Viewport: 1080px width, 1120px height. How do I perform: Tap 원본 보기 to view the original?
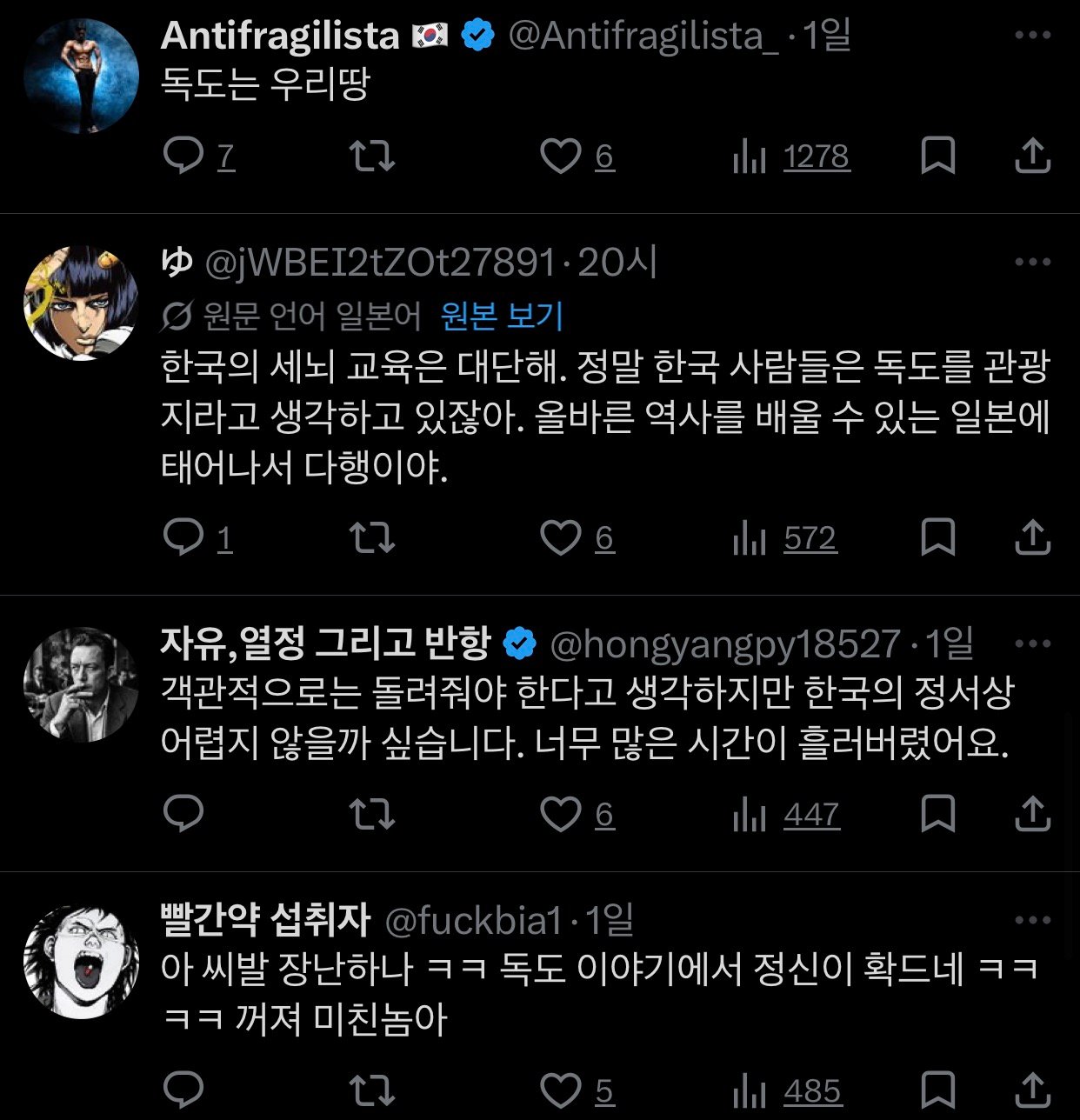[x=502, y=316]
